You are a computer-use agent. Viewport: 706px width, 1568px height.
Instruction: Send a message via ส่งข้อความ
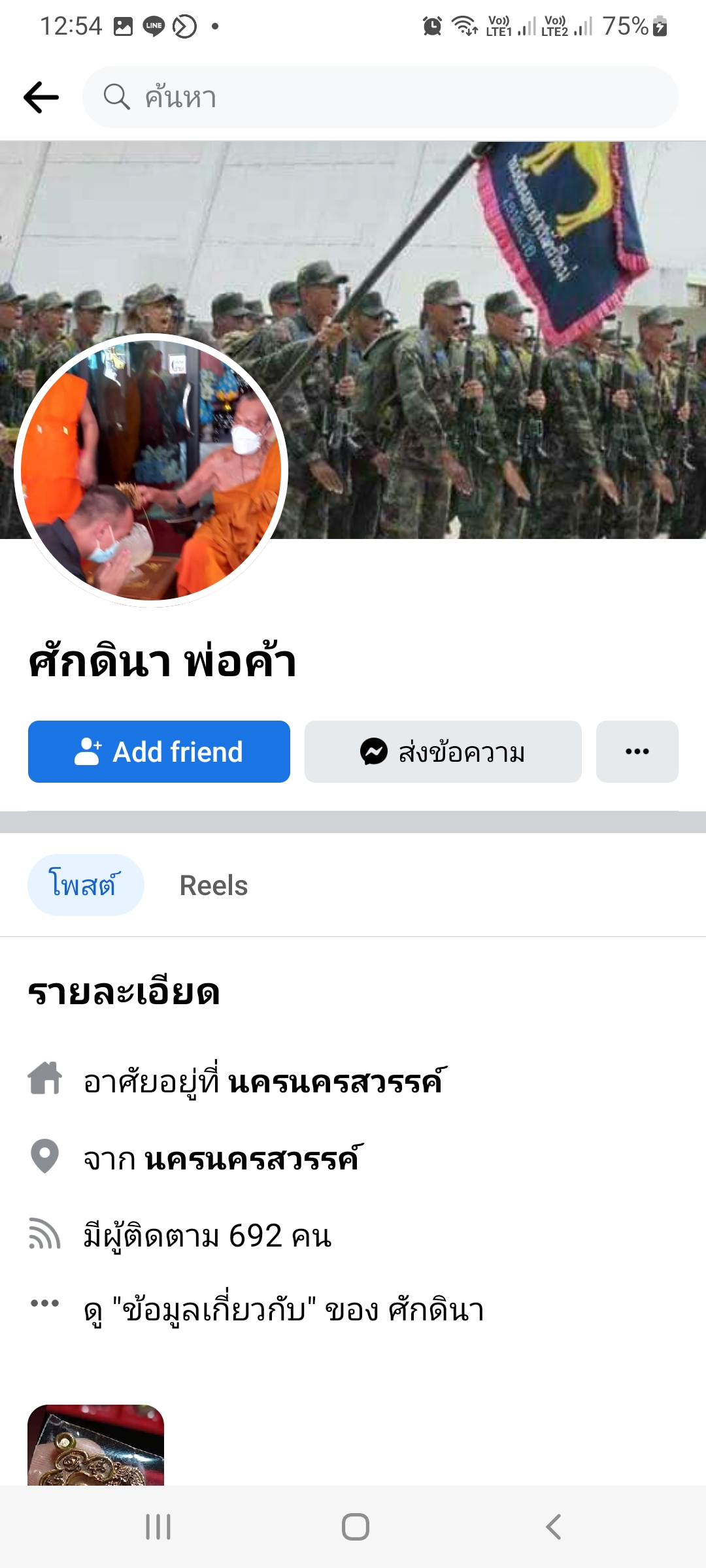click(x=443, y=751)
